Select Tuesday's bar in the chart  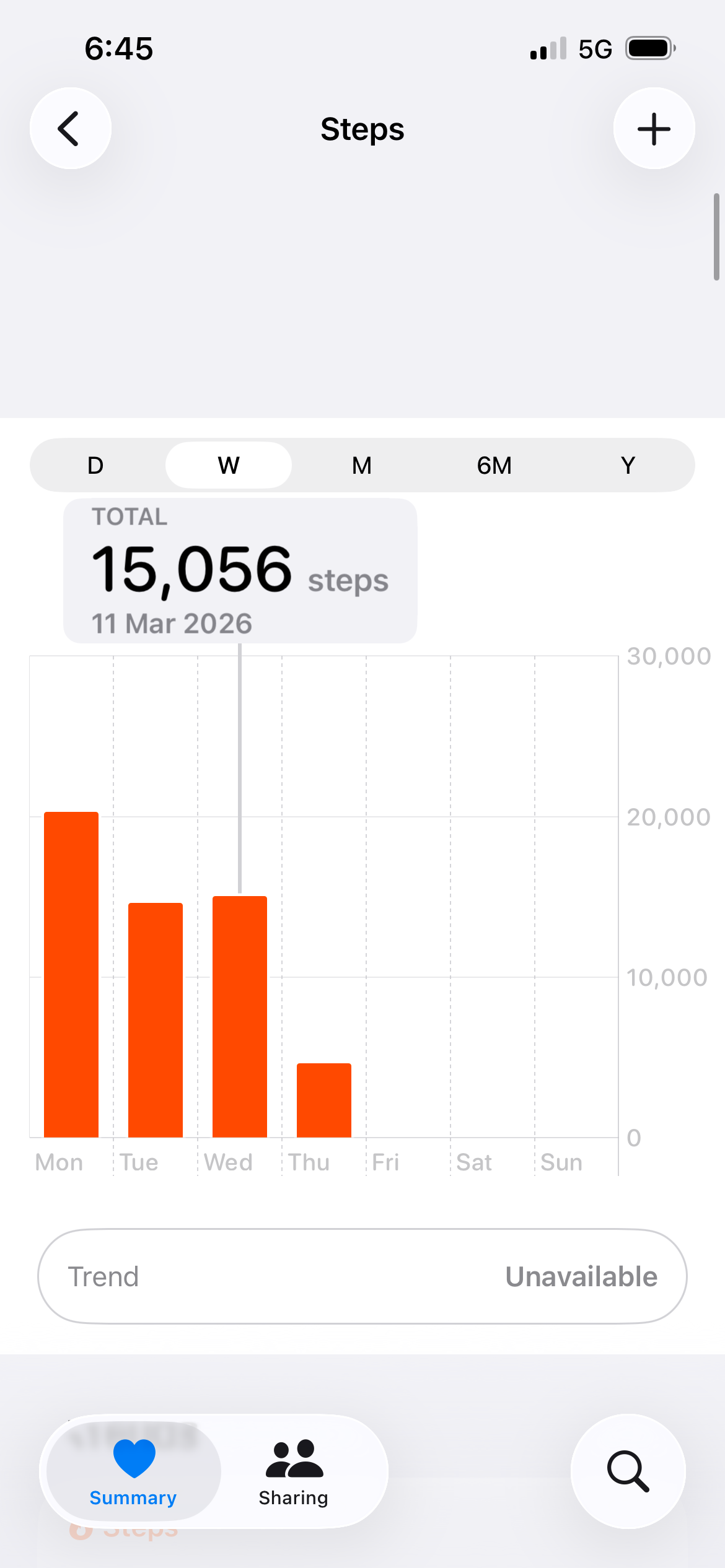pos(156,1020)
